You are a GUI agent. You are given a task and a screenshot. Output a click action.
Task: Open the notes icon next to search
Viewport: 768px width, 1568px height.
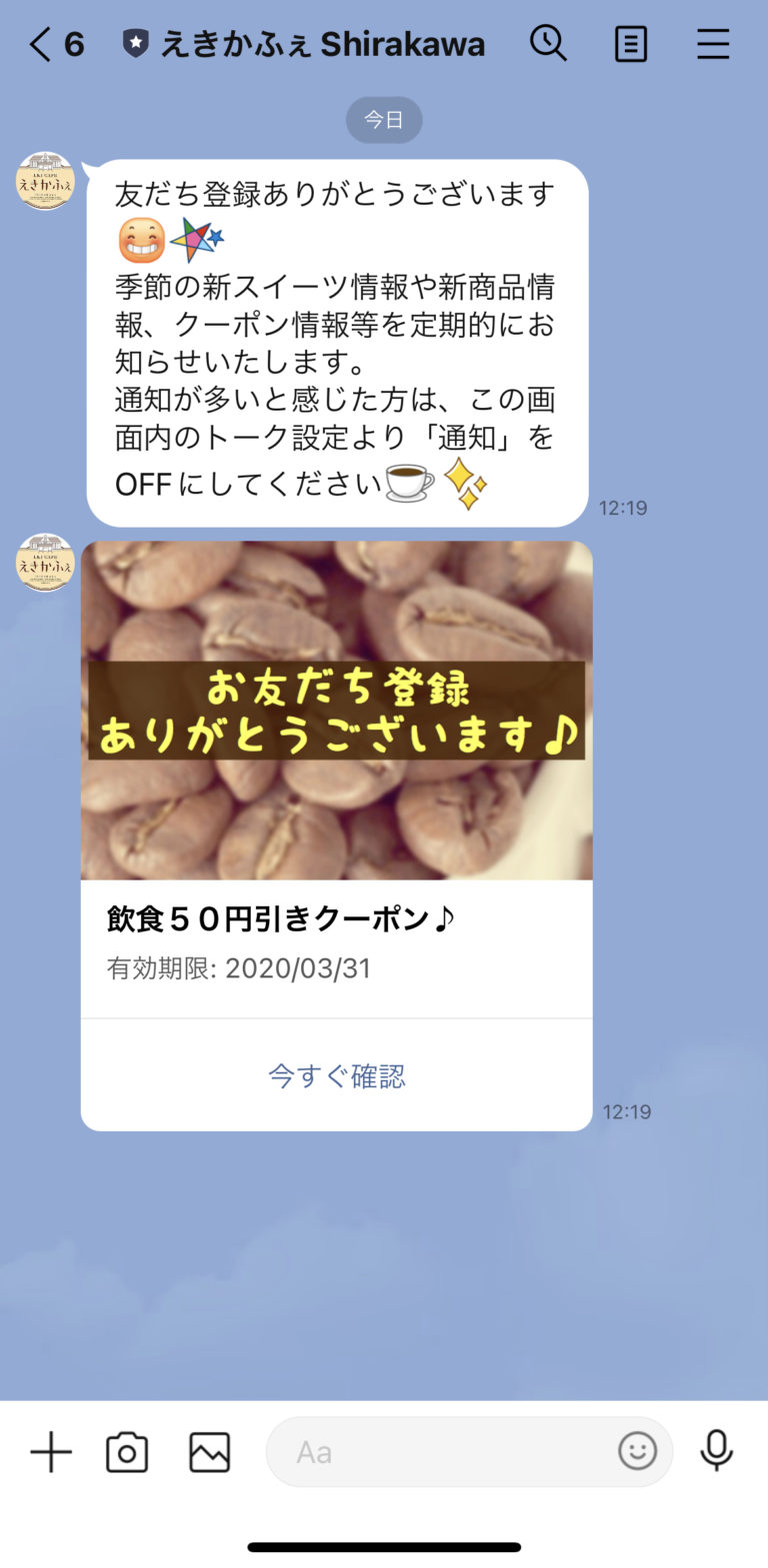click(630, 43)
